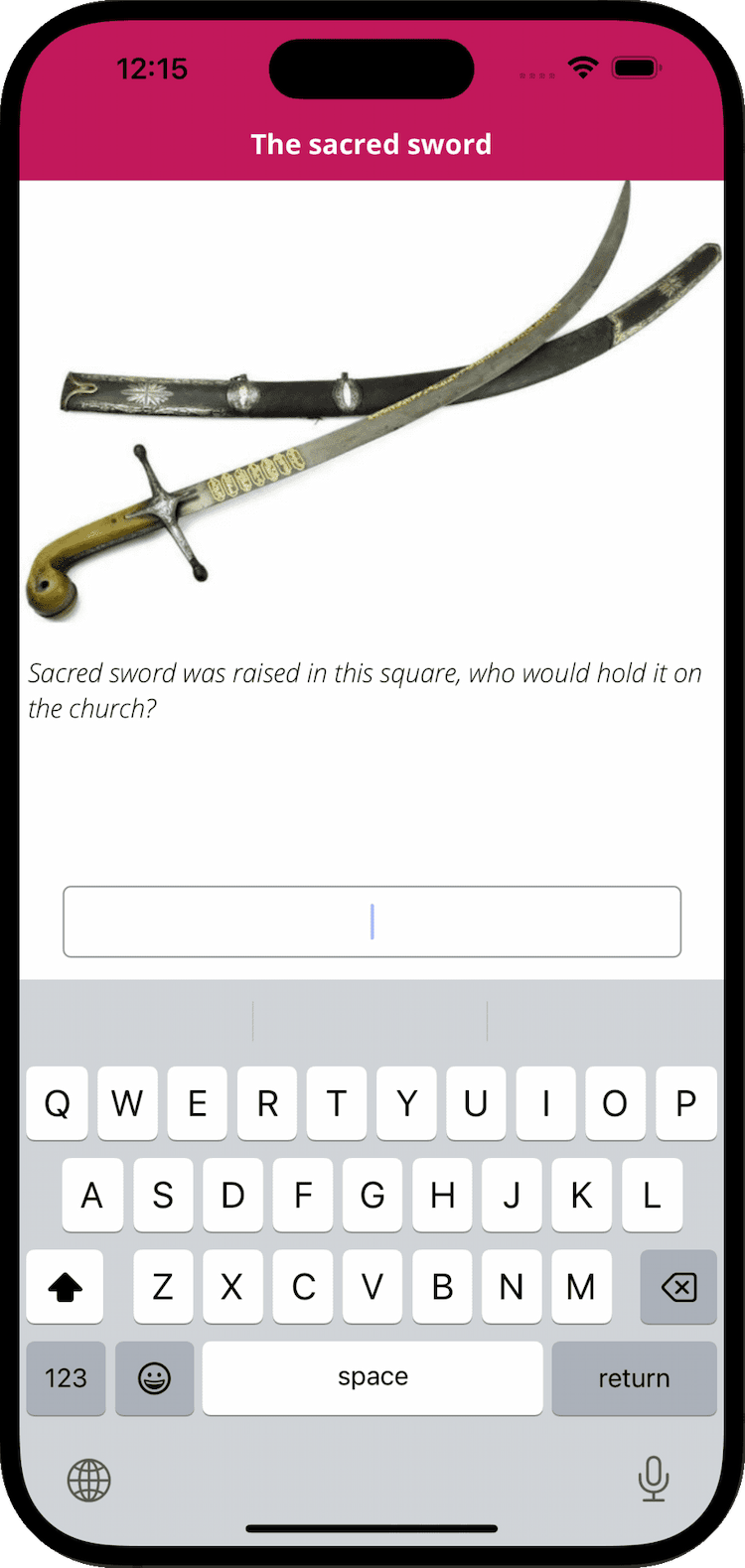Open the emoji keyboard
The image size is (745, 1568).
pyautogui.click(x=154, y=1378)
